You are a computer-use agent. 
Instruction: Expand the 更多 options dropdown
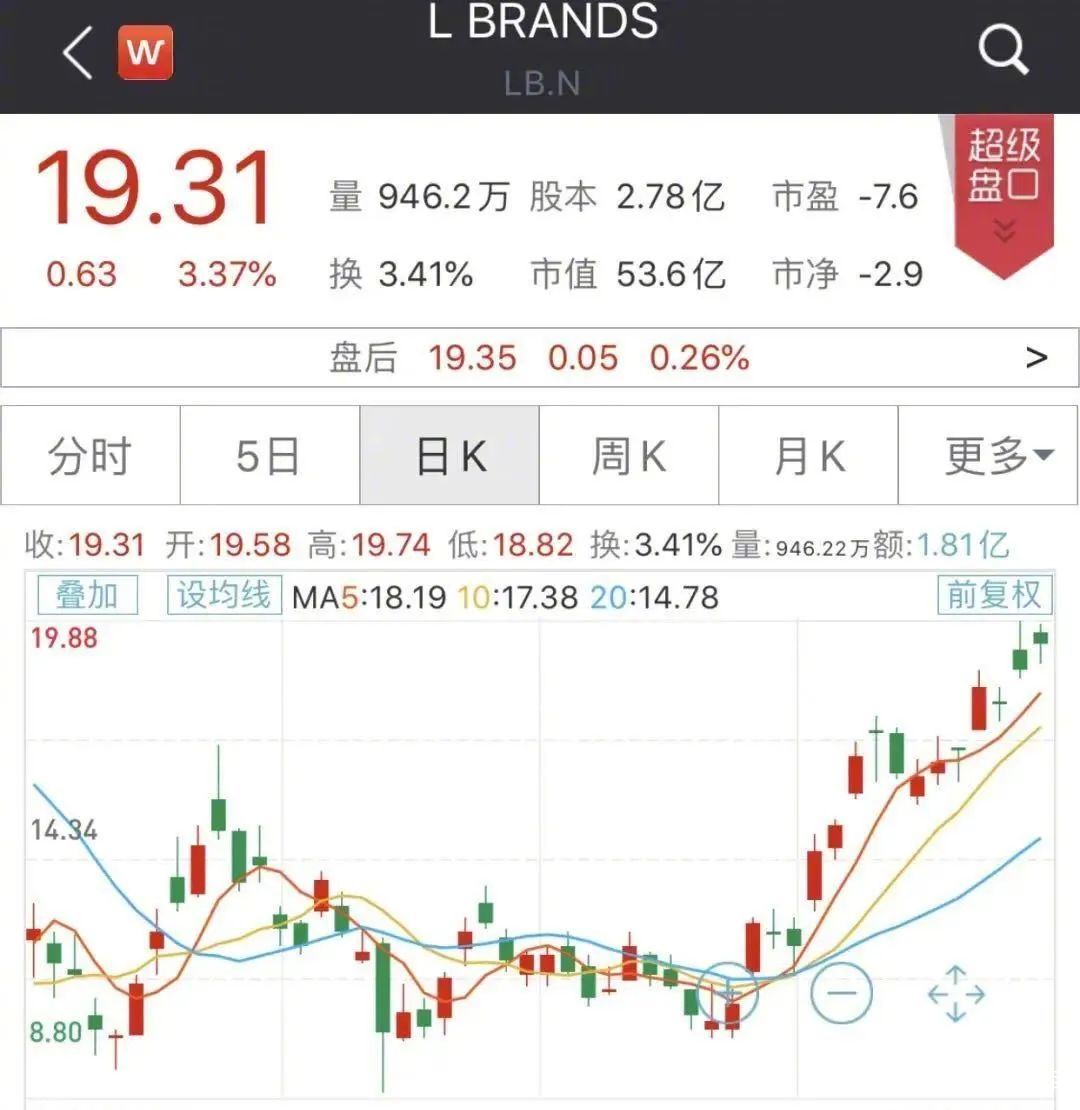pyautogui.click(x=985, y=455)
